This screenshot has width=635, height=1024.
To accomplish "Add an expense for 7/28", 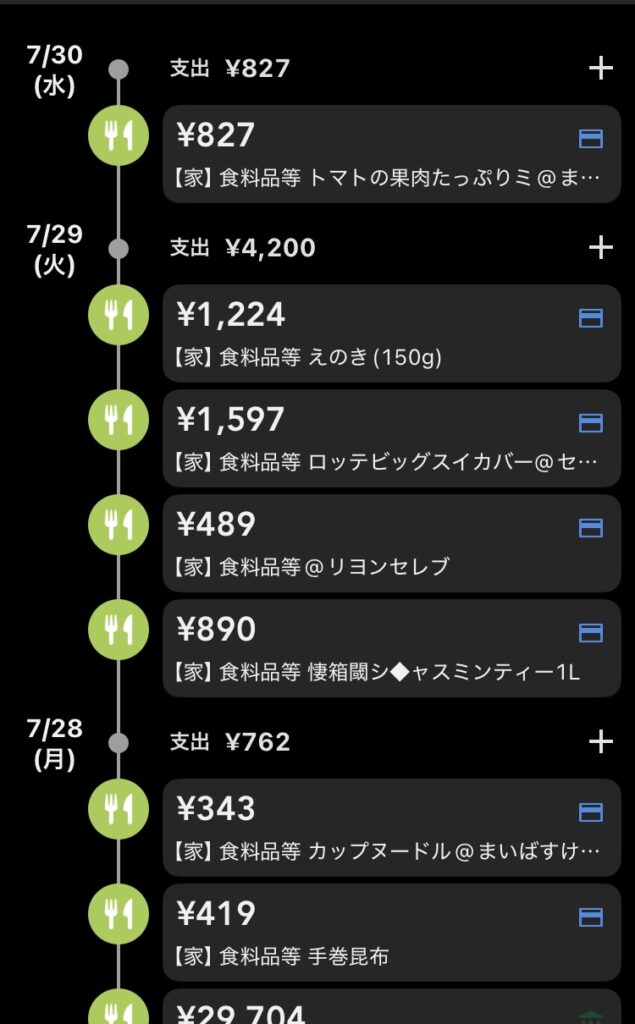I will (600, 742).
